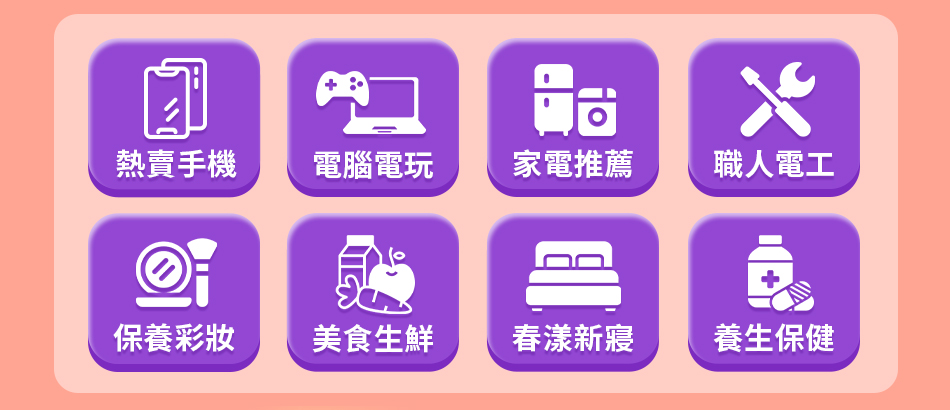
Task: Choose the 養生保健 health category
Action: coord(774,291)
